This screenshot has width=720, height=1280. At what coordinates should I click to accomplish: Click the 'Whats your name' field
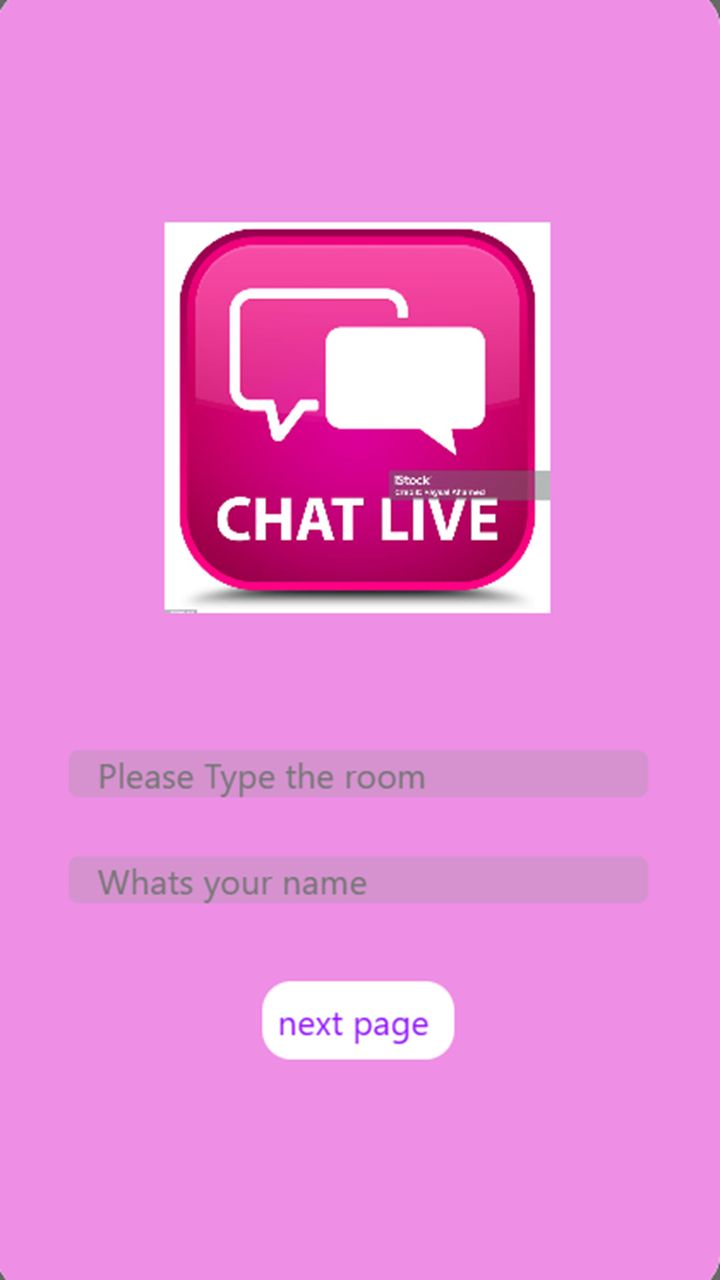[357, 881]
